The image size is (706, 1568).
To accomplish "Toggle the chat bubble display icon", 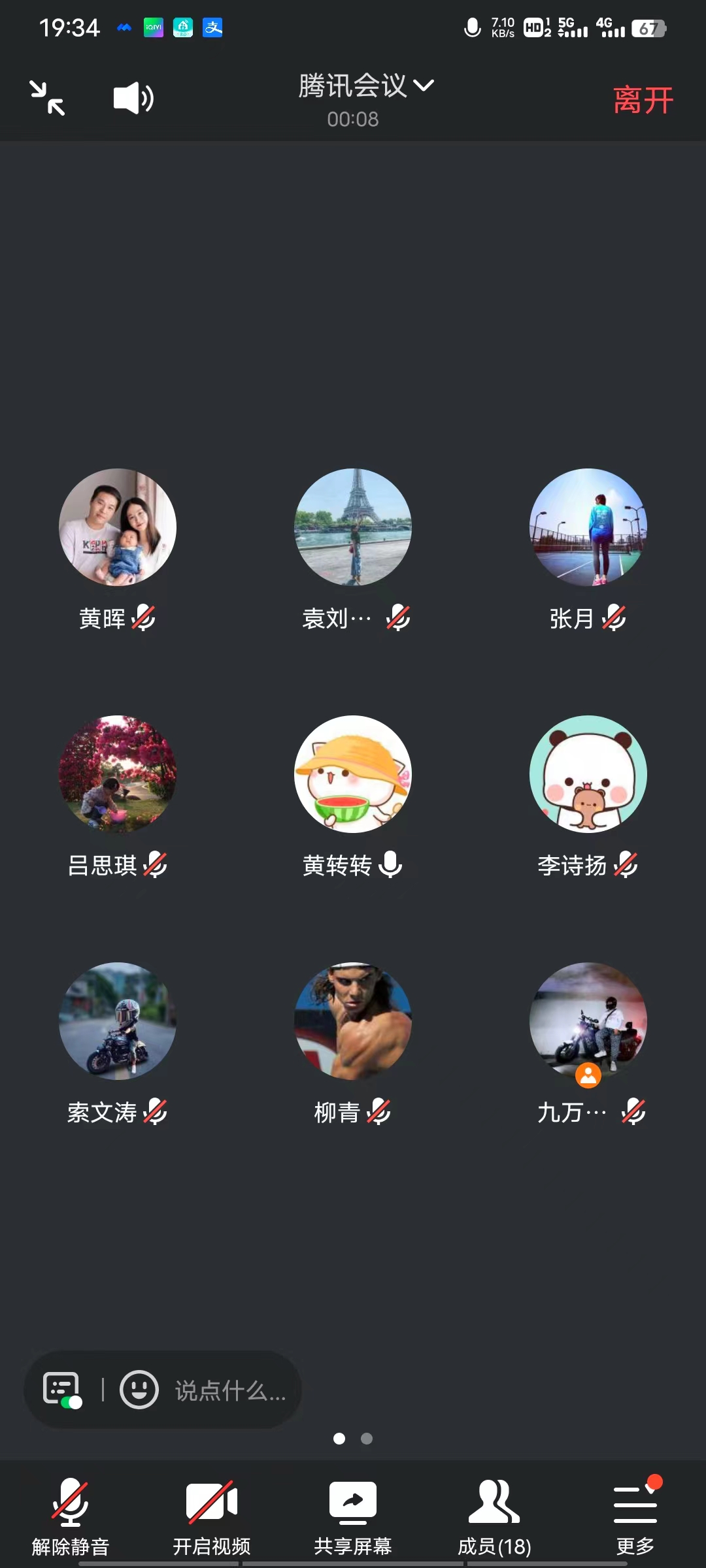I will pyautogui.click(x=62, y=1390).
